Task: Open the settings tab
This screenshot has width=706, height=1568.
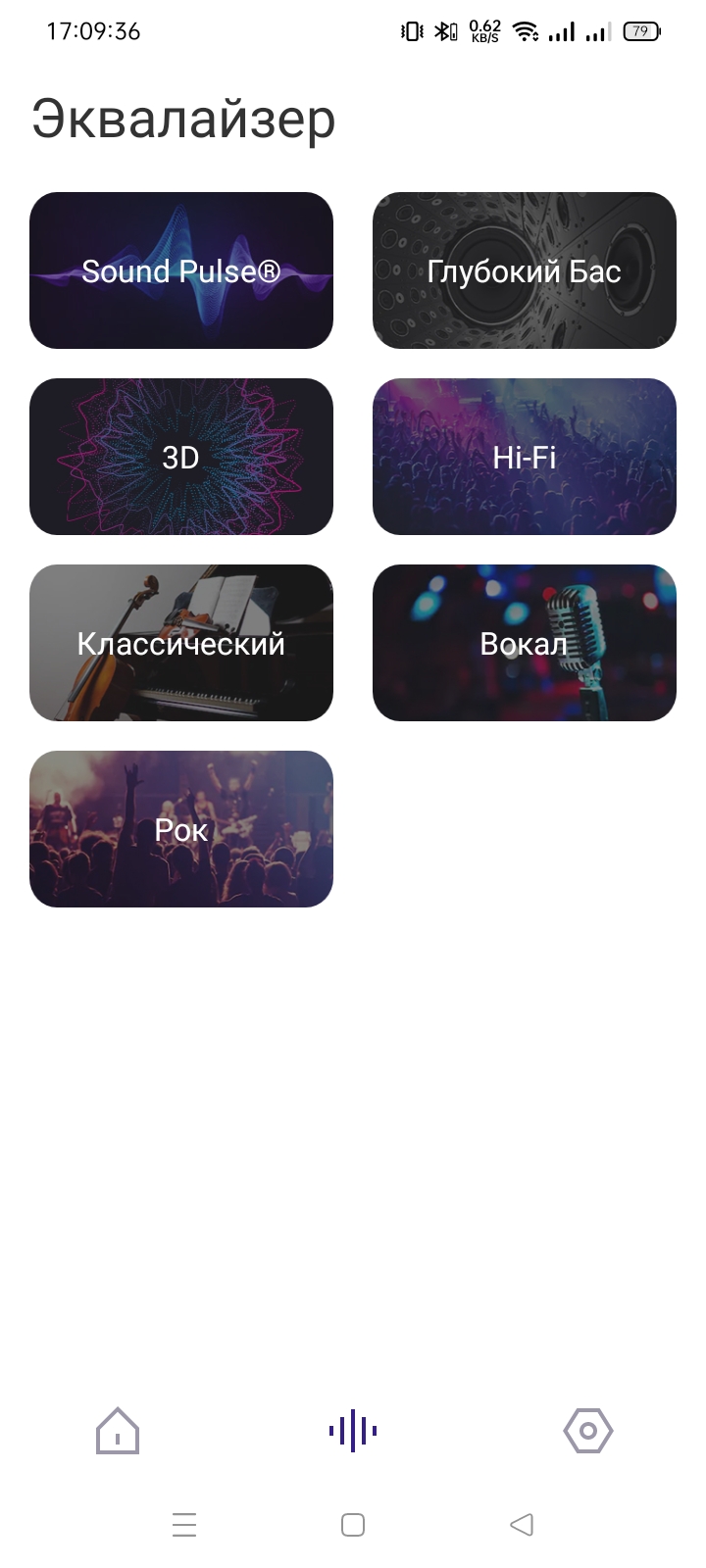Action: (588, 1431)
